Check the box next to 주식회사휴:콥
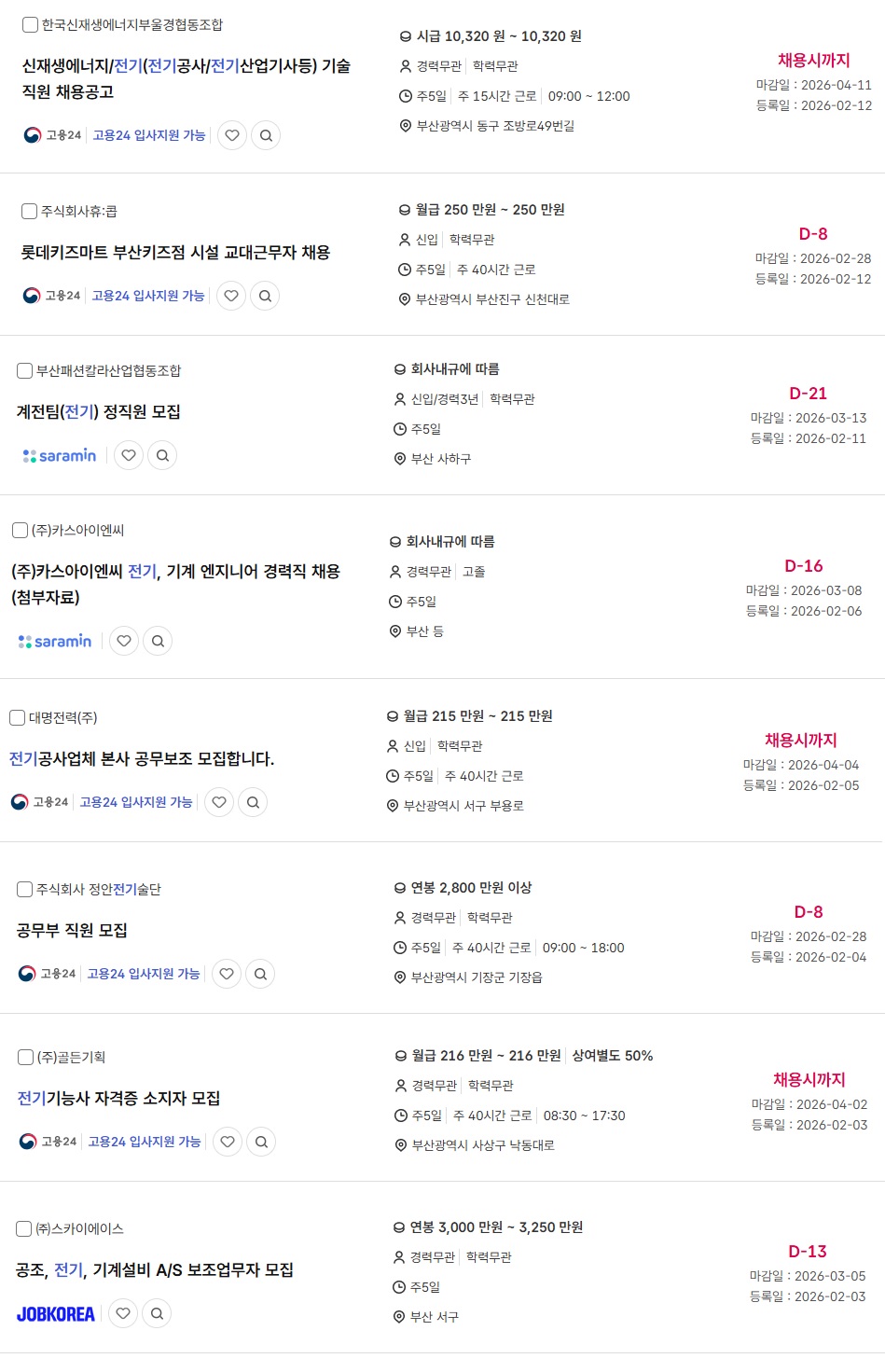885x1372 pixels. click(x=30, y=212)
